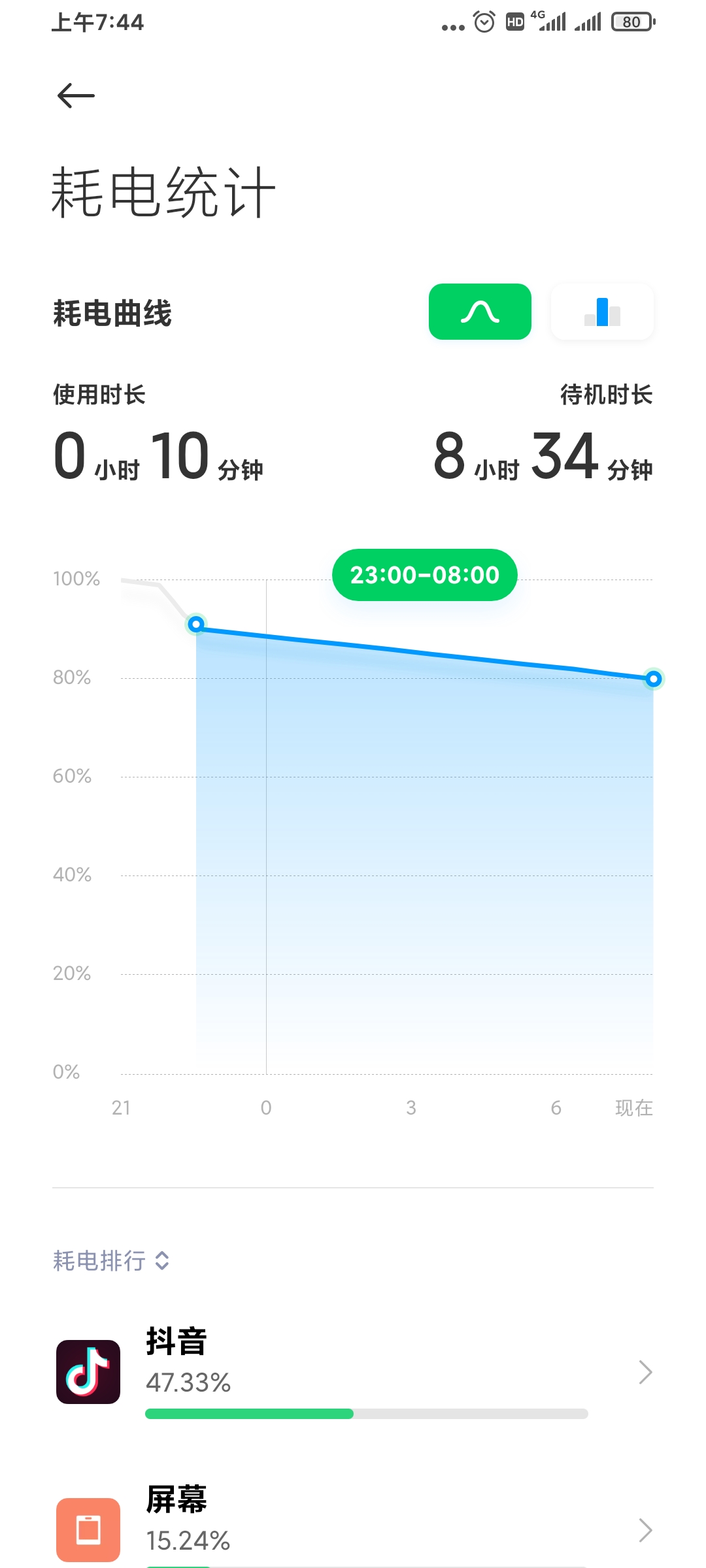Select the curve's starting point marker
The image size is (706, 1568).
tap(196, 625)
